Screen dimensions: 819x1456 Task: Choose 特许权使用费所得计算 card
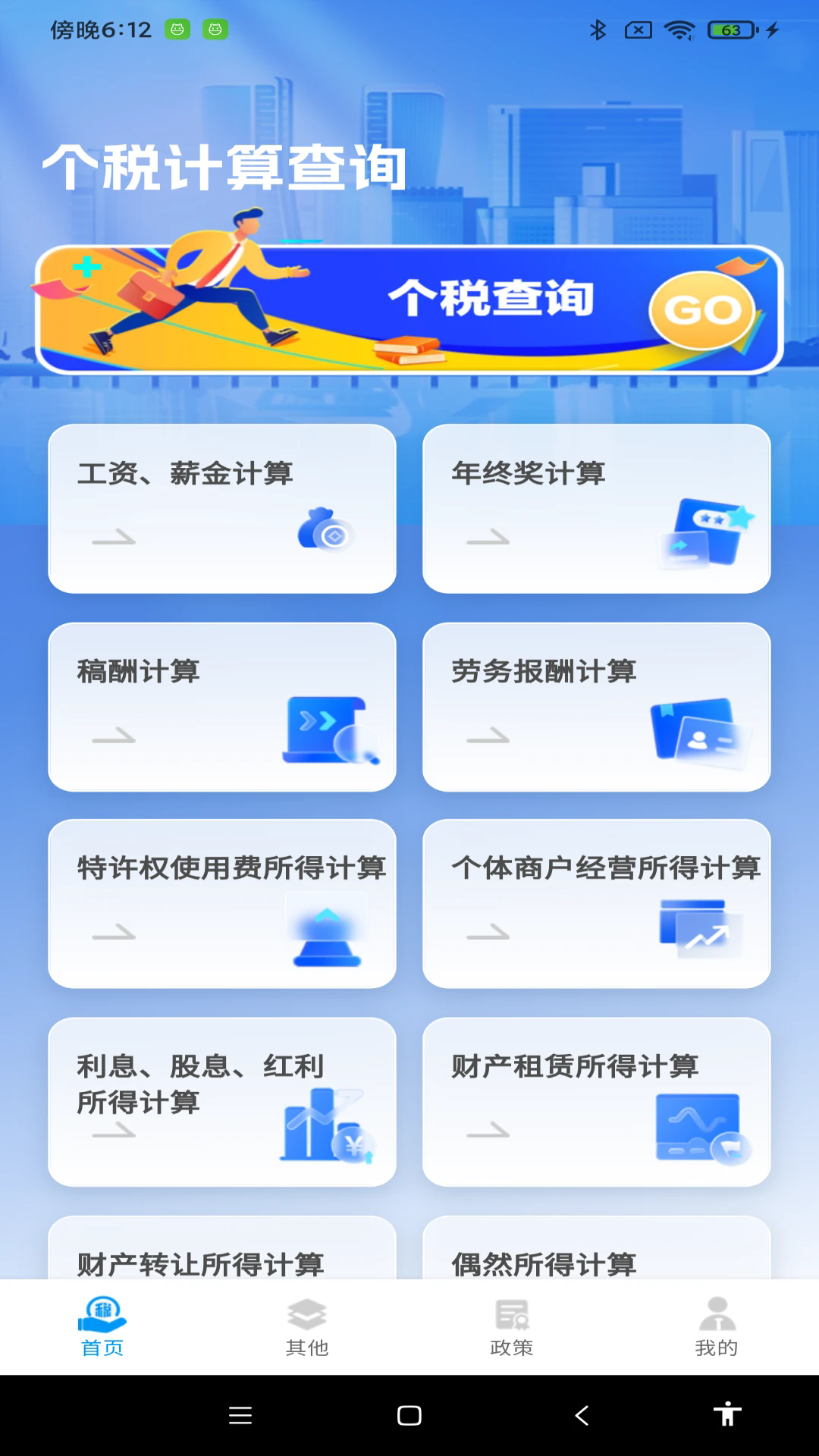[x=222, y=903]
